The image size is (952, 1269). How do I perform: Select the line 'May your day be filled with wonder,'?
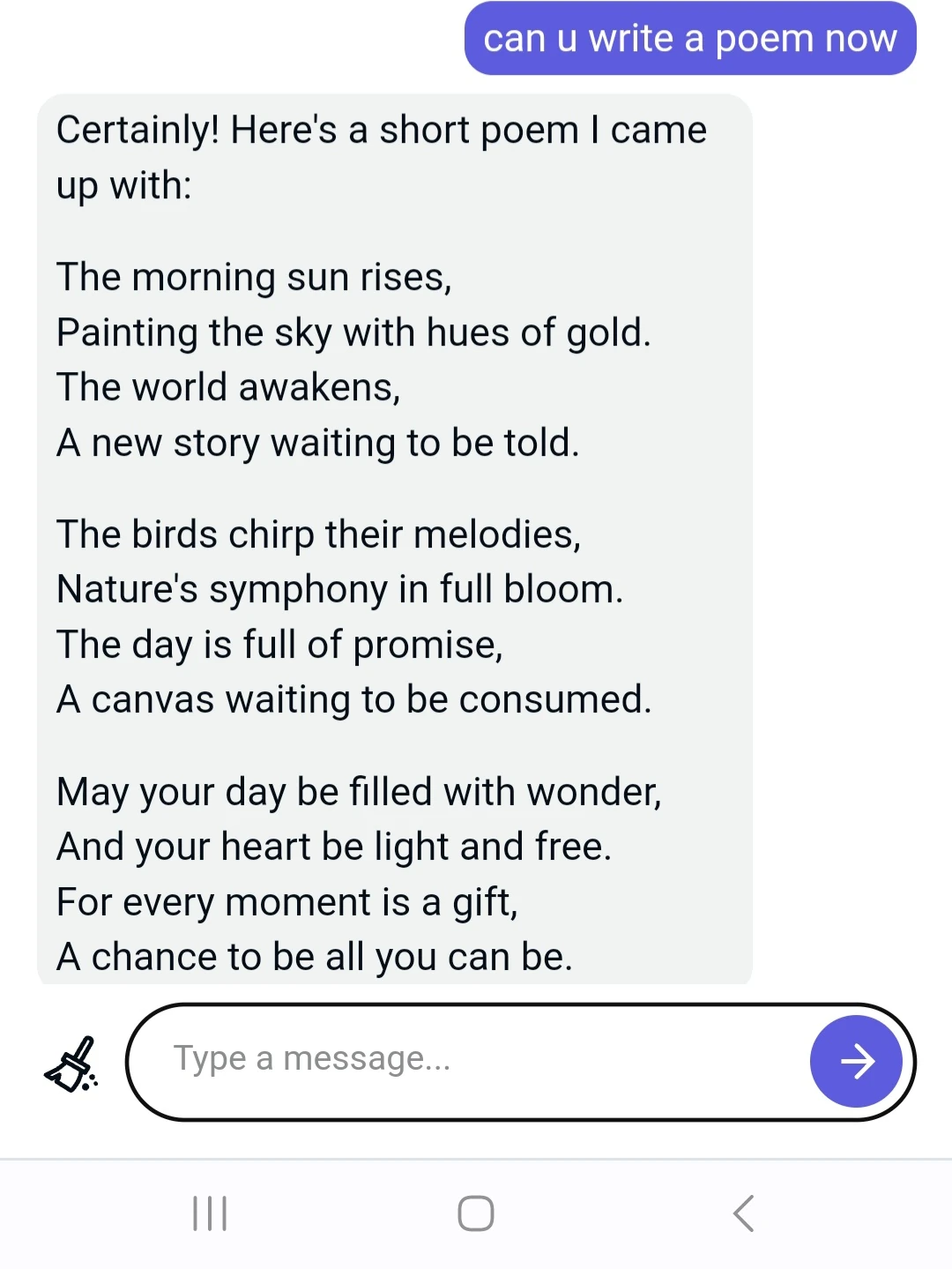(360, 792)
